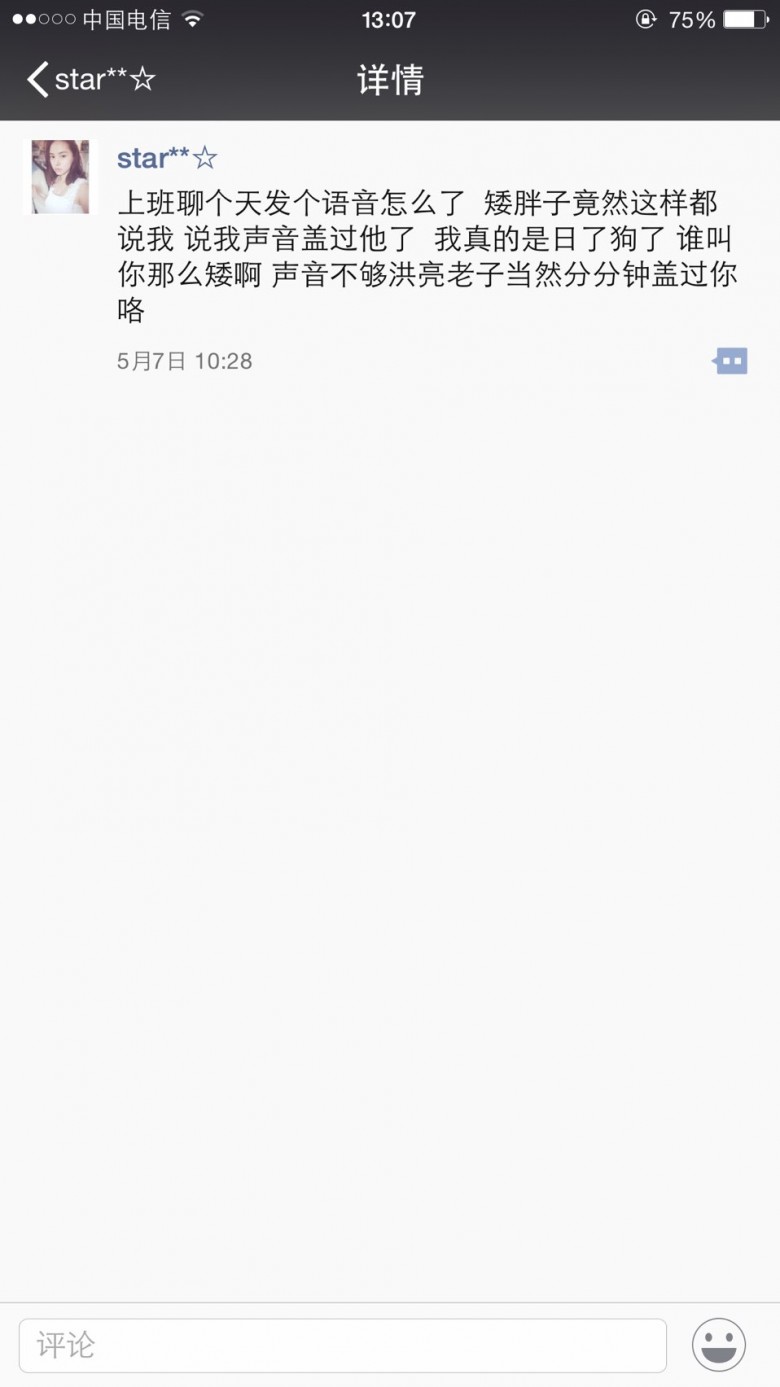
Task: Open the emoji smiley picker
Action: tap(719, 1345)
